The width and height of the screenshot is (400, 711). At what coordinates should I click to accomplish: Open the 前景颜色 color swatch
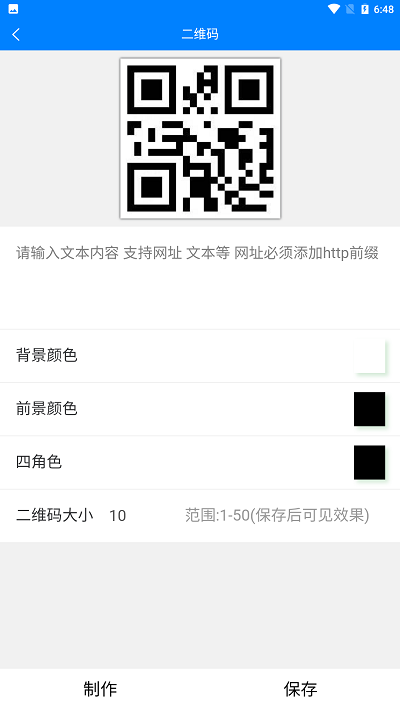(369, 409)
